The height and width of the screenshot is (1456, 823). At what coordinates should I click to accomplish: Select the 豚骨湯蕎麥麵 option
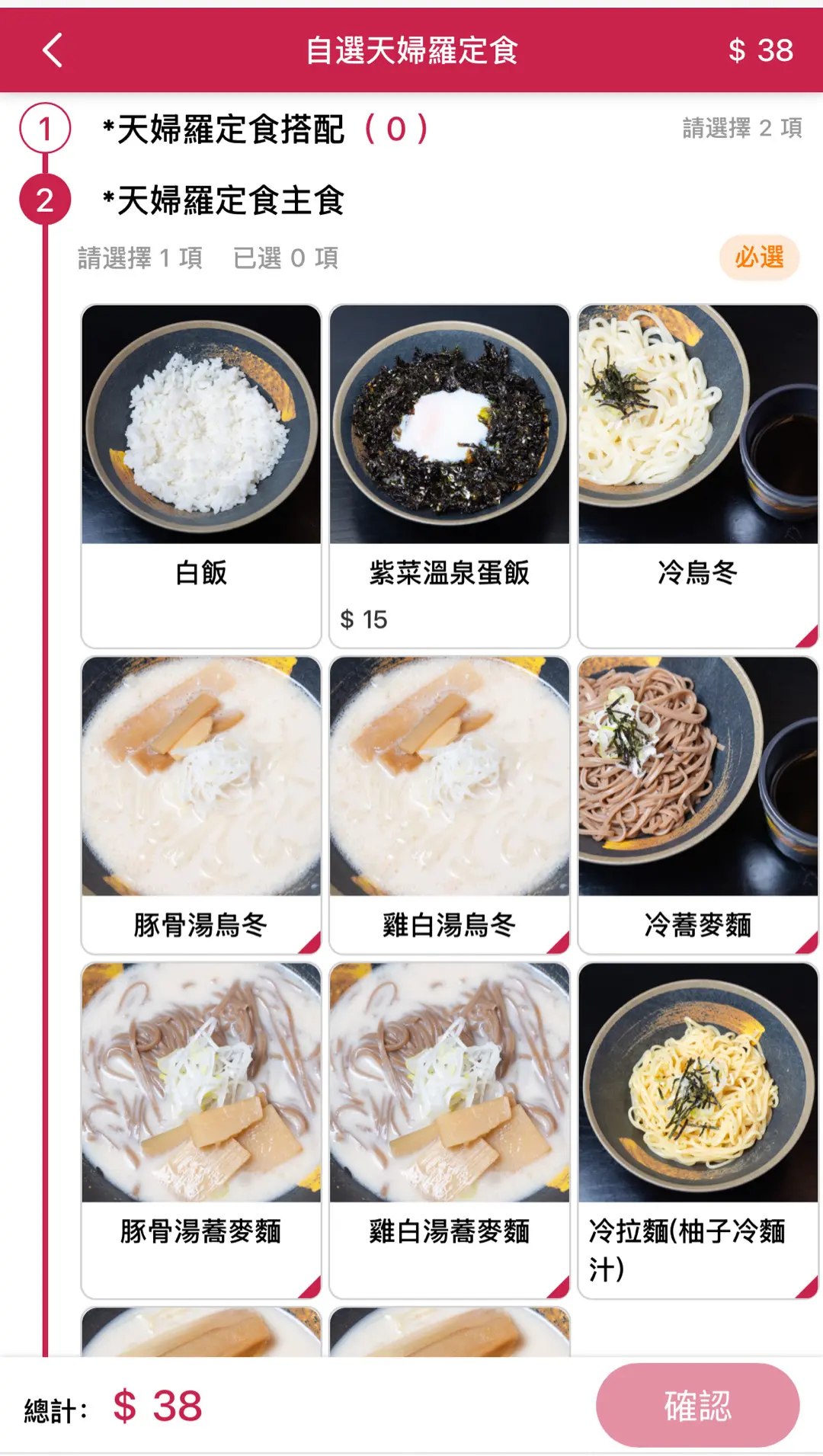click(x=201, y=1129)
